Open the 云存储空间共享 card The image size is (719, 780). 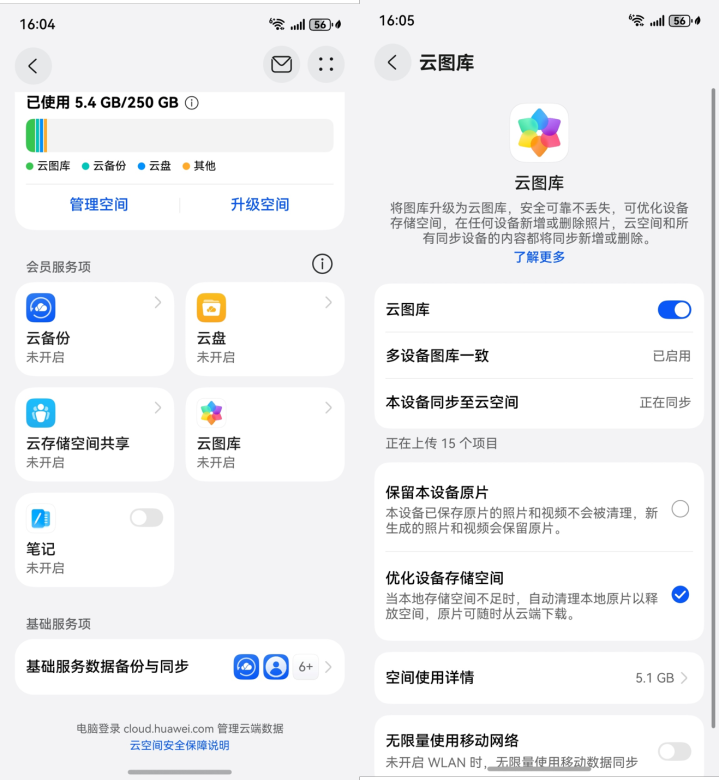pos(94,433)
